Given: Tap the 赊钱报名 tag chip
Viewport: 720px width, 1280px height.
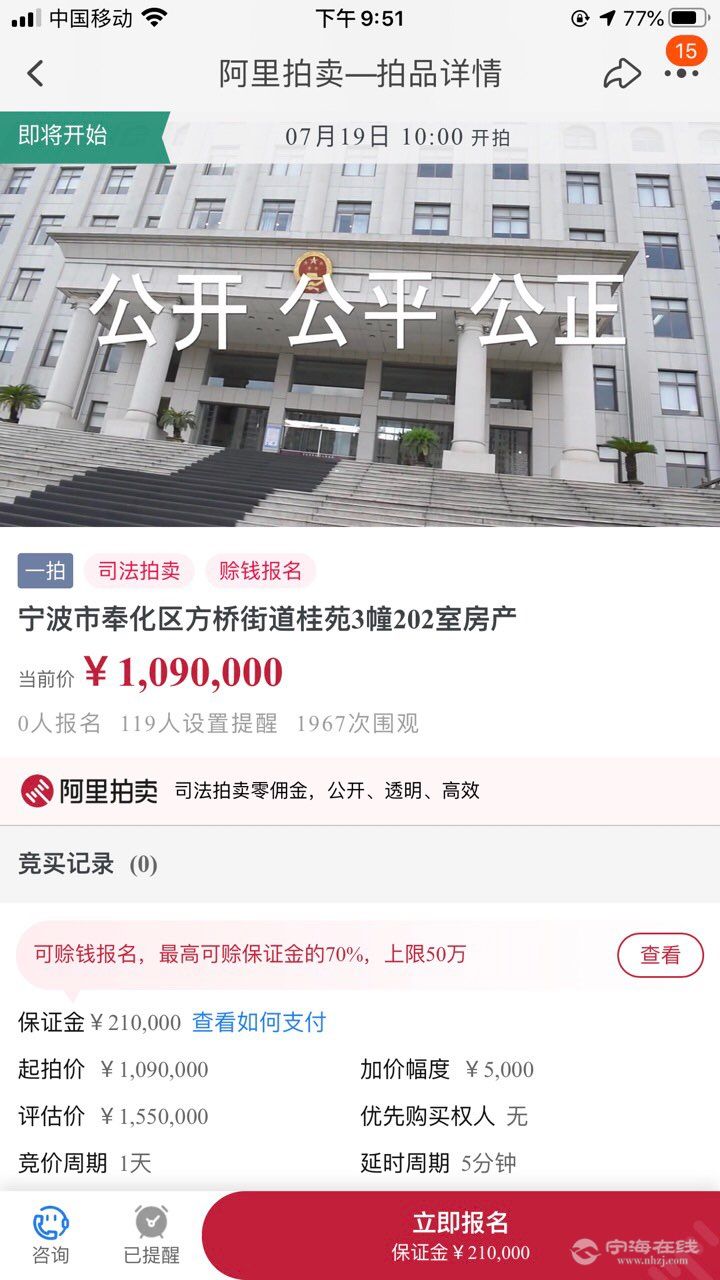Looking at the screenshot, I should 260,571.
